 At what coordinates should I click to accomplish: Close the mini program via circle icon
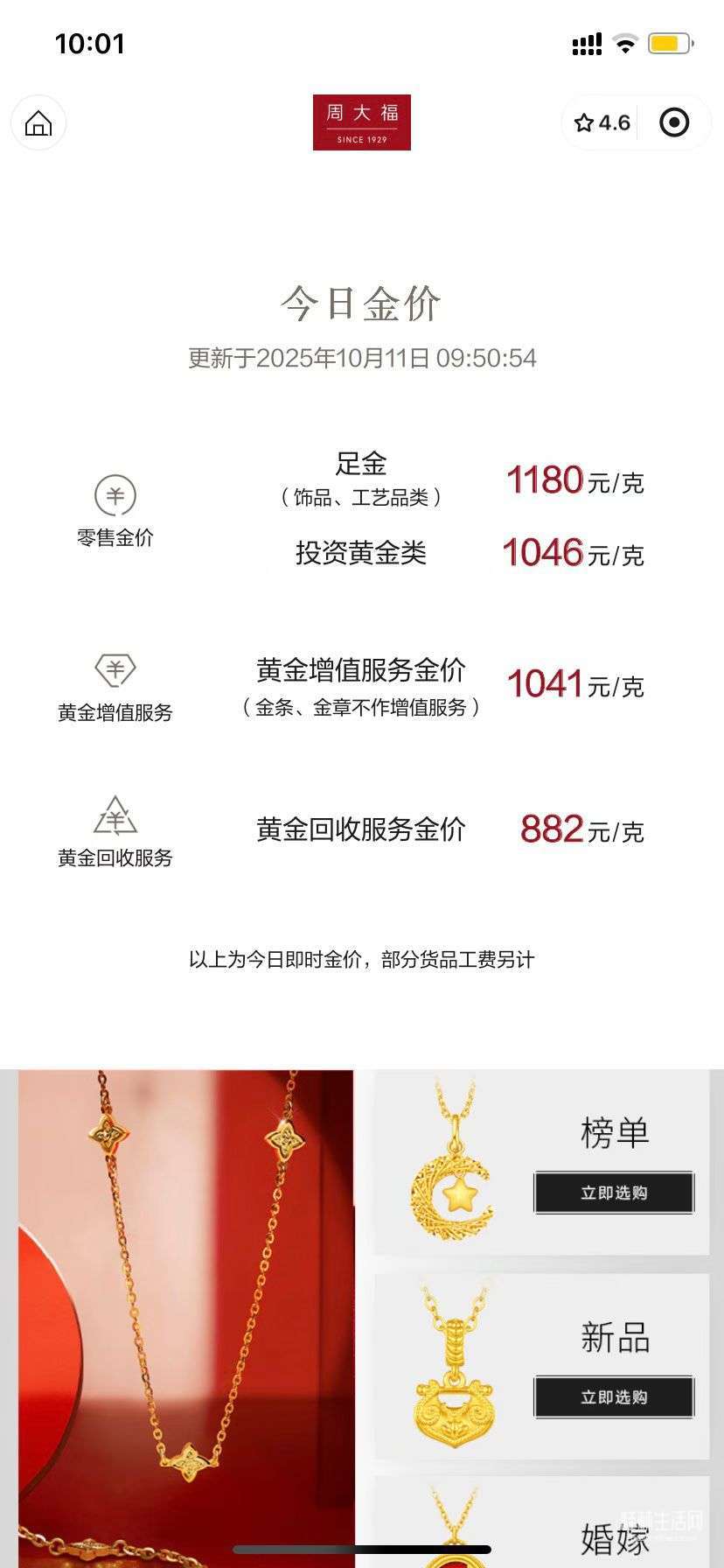(x=673, y=123)
